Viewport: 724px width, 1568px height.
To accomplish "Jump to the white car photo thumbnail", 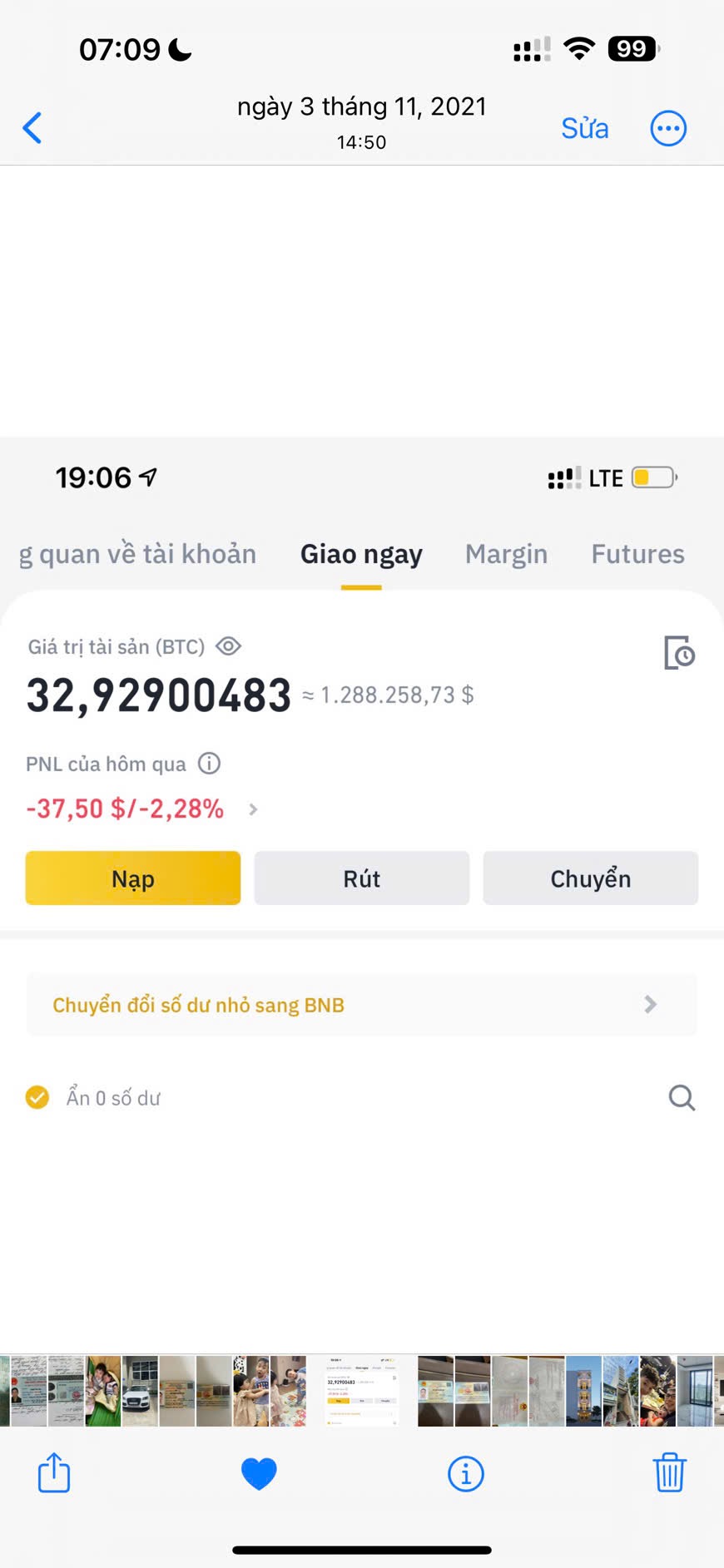I will pyautogui.click(x=140, y=1391).
